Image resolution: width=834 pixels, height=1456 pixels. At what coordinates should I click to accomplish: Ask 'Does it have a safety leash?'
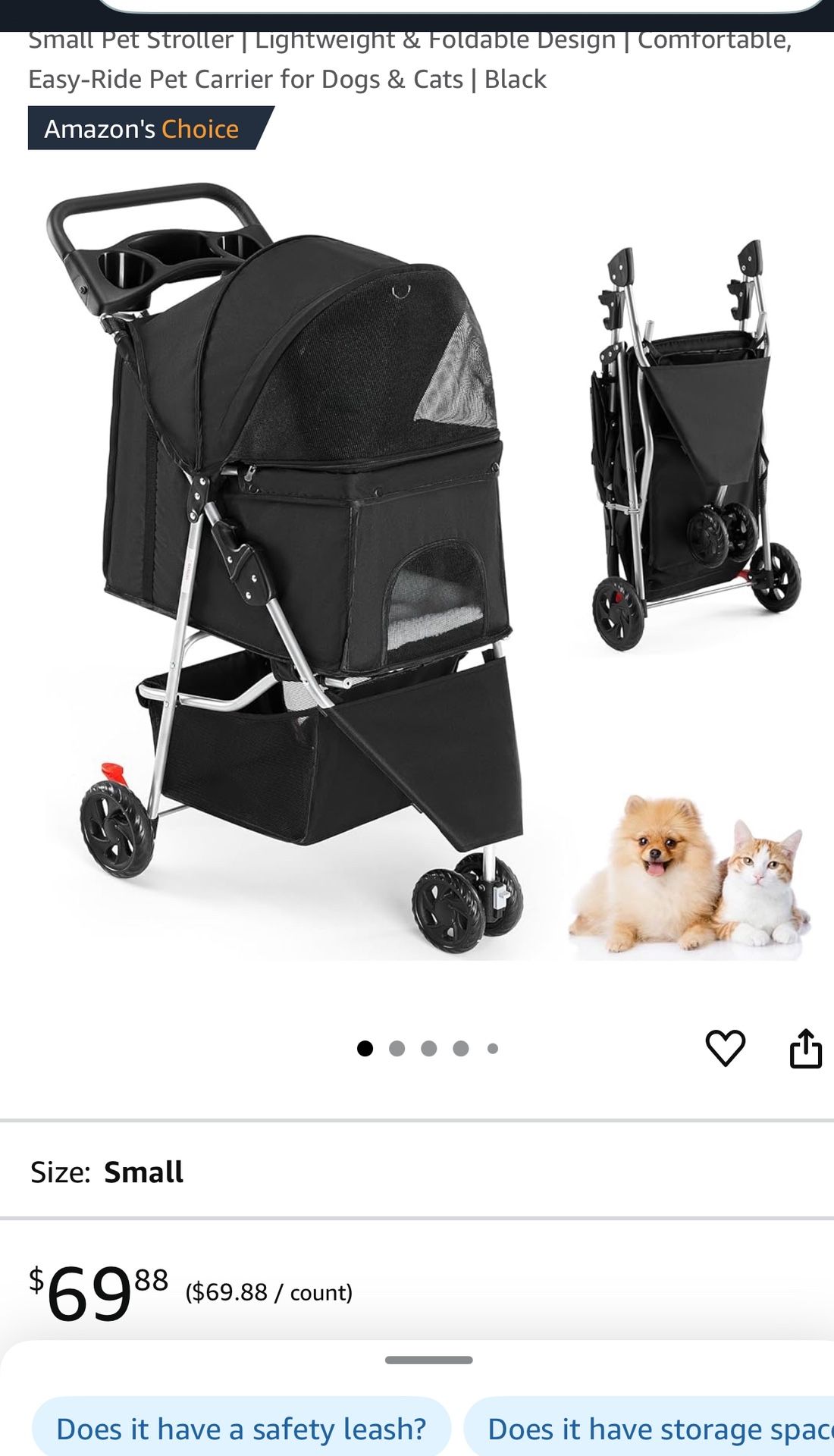tap(241, 1429)
